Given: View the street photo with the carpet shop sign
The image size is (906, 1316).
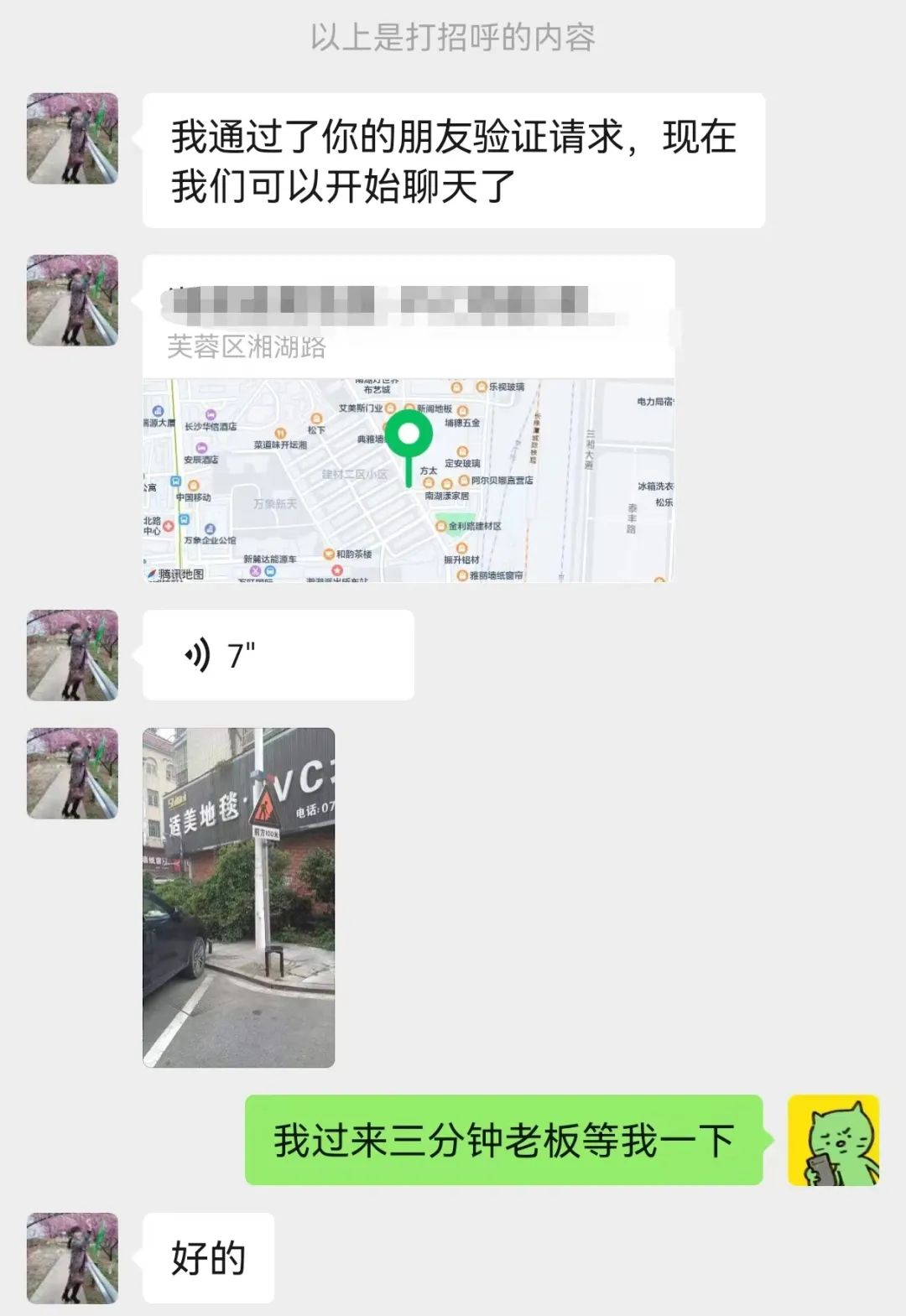Looking at the screenshot, I should (x=239, y=897).
